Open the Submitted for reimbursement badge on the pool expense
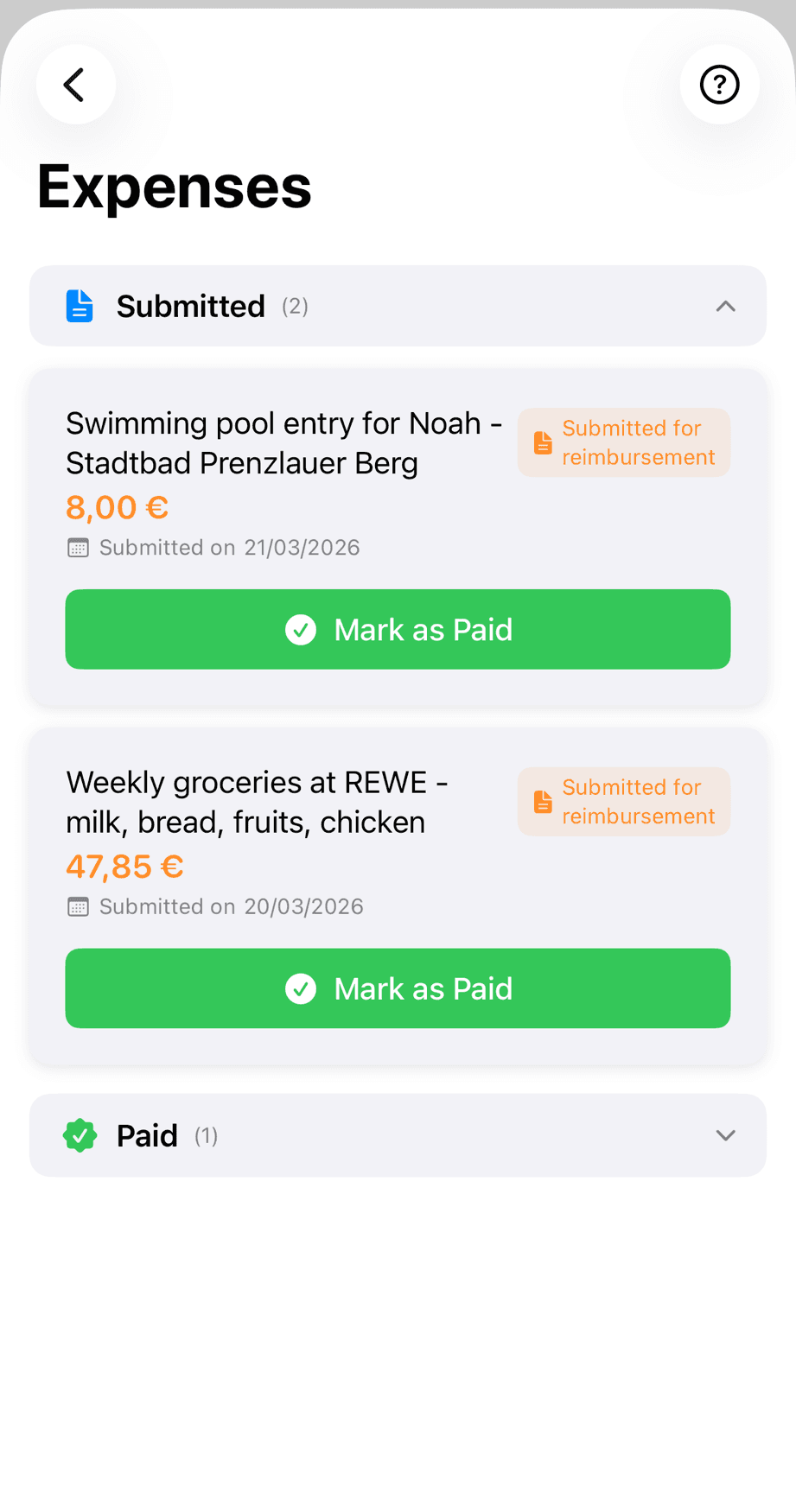This screenshot has height=1512, width=796. [x=623, y=442]
